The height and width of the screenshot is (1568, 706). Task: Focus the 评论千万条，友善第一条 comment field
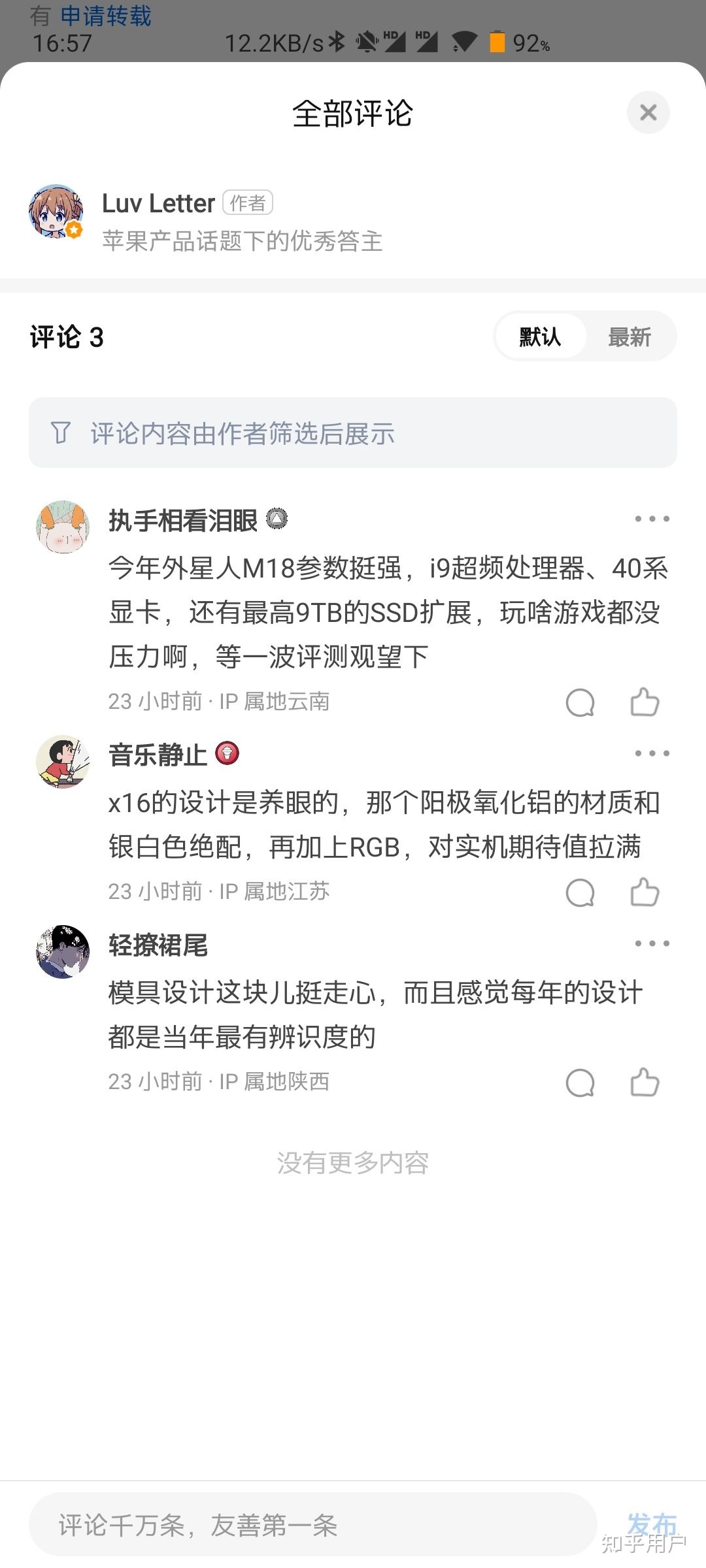pos(312,1525)
